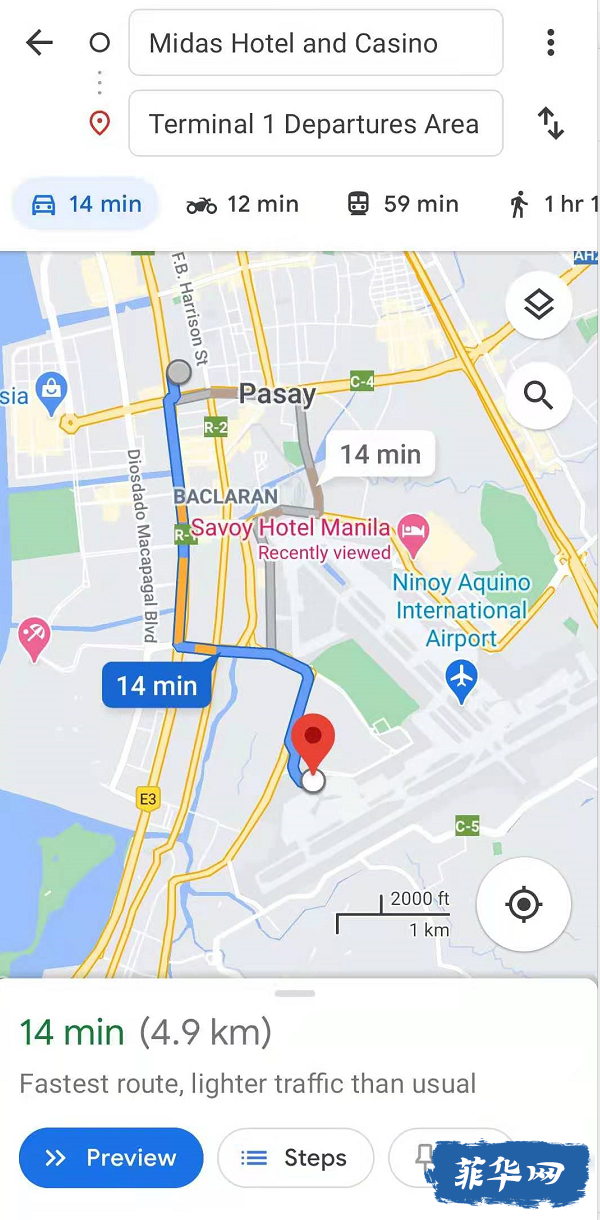The height and width of the screenshot is (1220, 600).
Task: Swap origin and destination
Action: coord(550,124)
